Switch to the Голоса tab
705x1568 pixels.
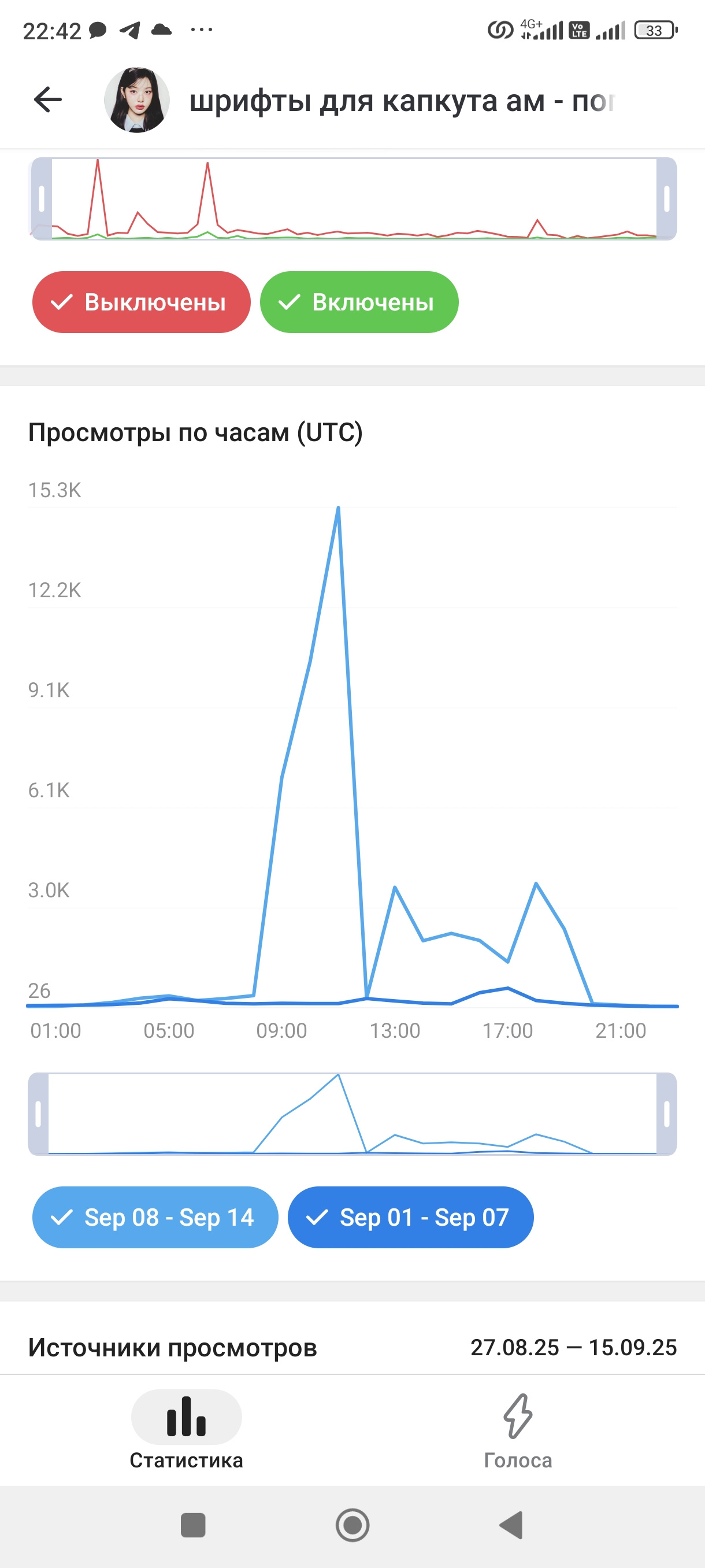518,1429
